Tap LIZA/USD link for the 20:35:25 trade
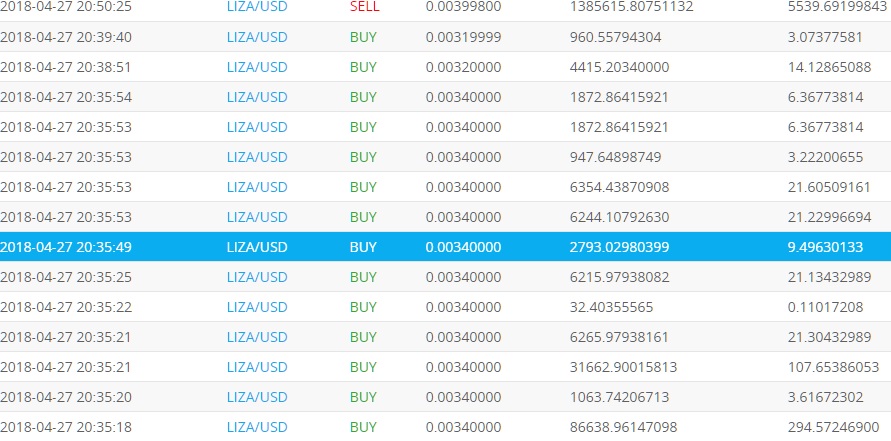The height and width of the screenshot is (441, 891). [x=257, y=277]
